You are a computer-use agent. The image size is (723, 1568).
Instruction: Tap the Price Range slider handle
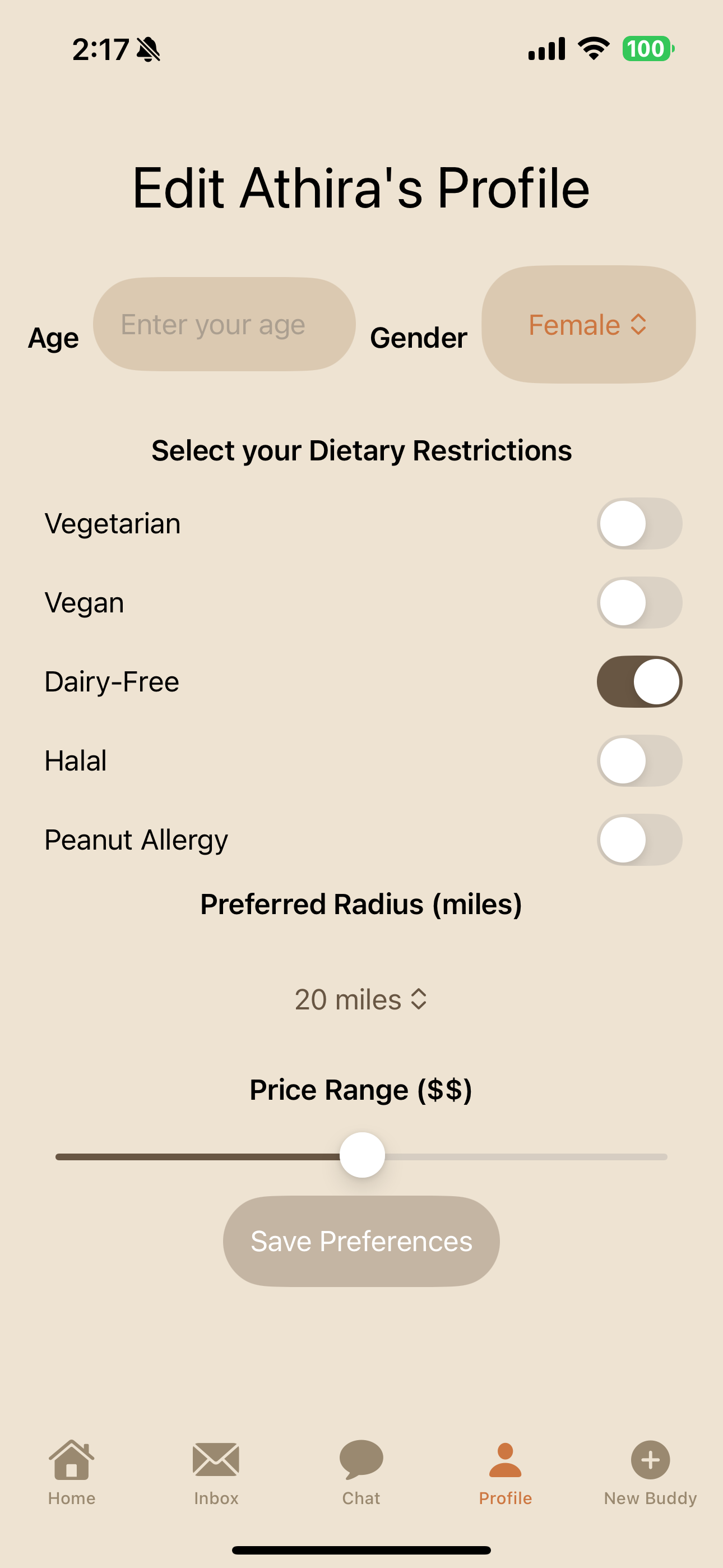[x=362, y=1155]
